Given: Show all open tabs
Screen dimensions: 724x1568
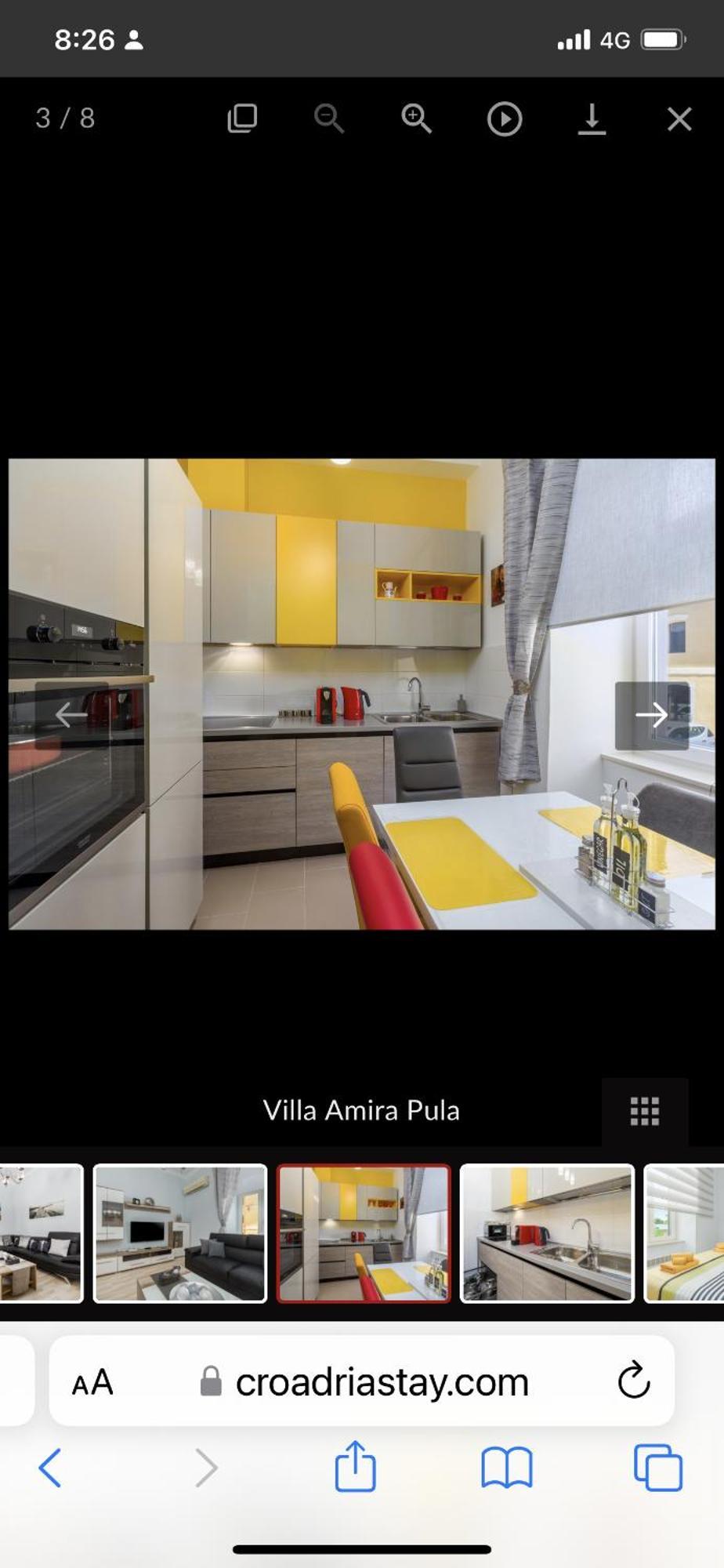Looking at the screenshot, I should [x=658, y=1468].
